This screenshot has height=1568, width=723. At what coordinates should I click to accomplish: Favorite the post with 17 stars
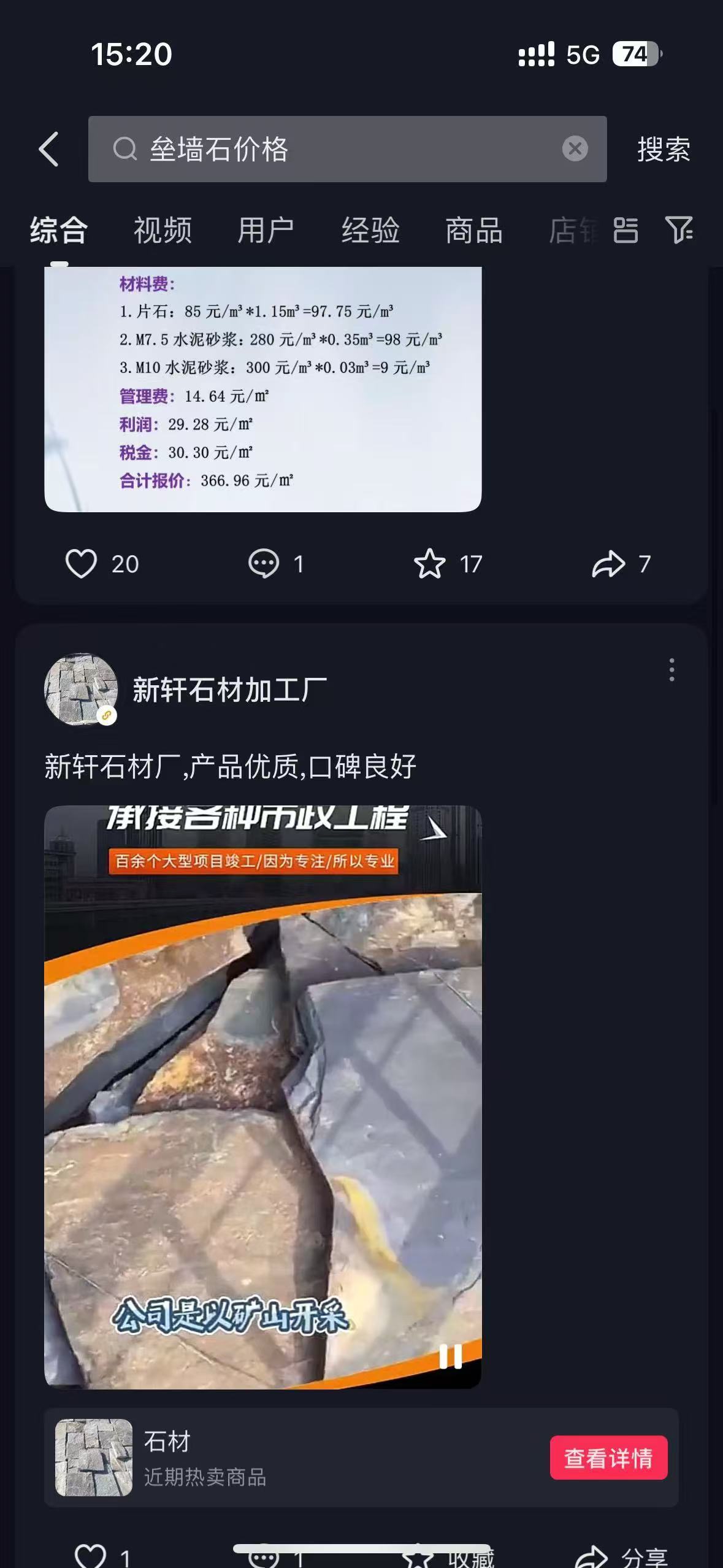[x=429, y=564]
